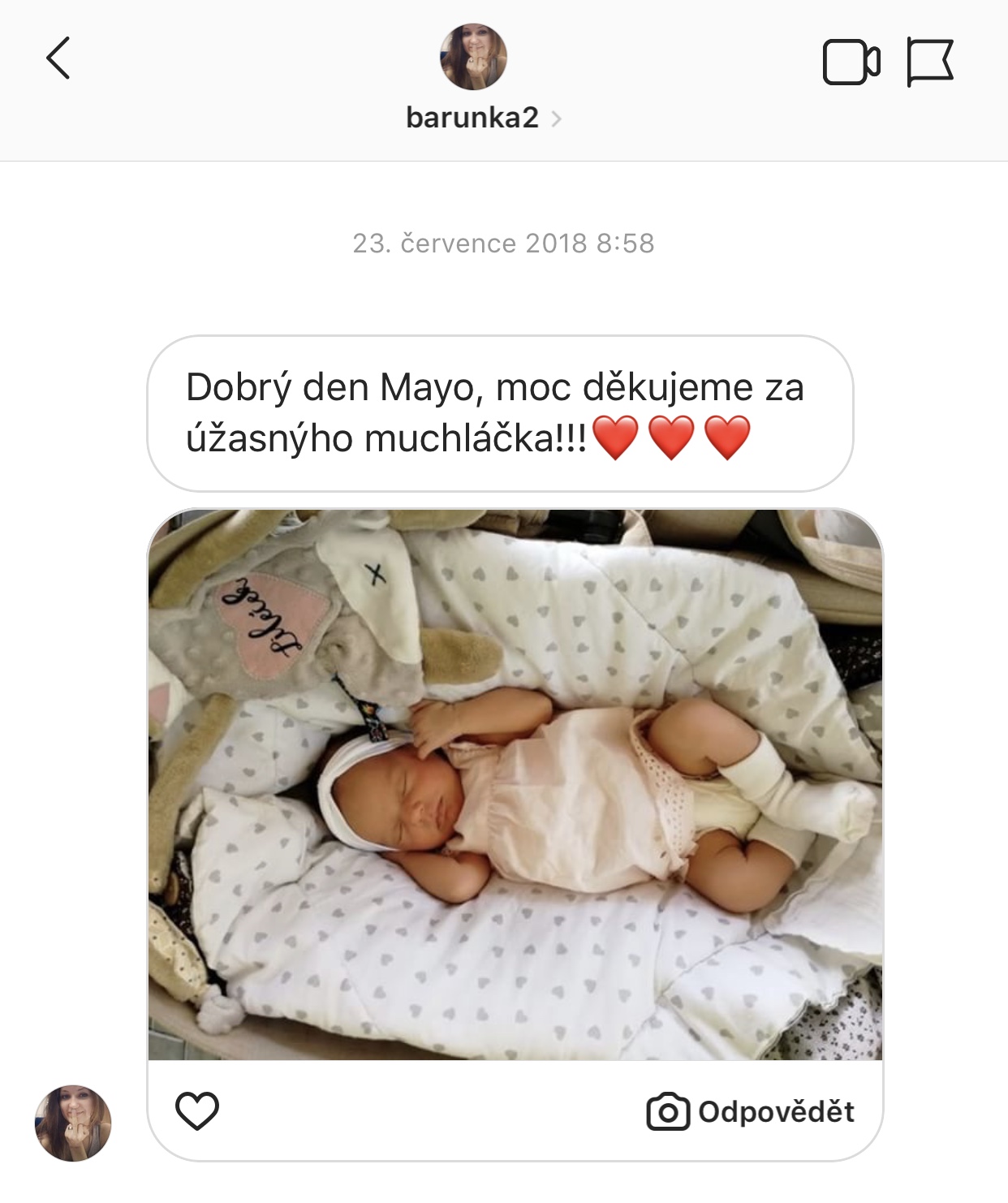Screen dimensions: 1008x1203
Task: Open the shared baby photo
Action: [x=515, y=784]
